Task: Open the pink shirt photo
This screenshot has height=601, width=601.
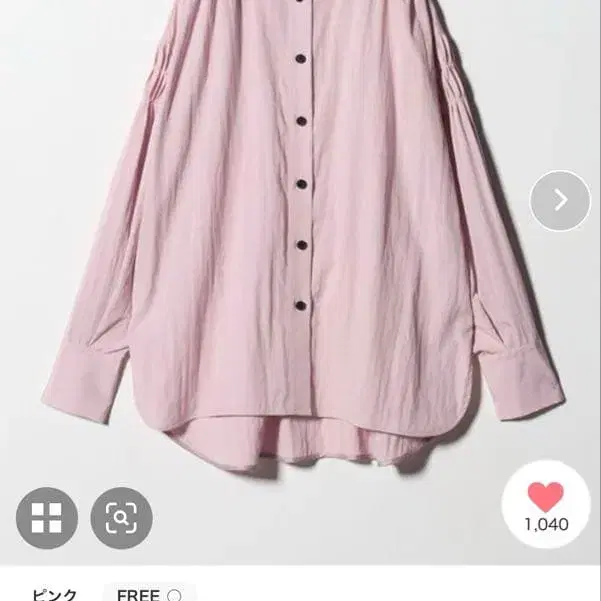Action: [x=300, y=240]
